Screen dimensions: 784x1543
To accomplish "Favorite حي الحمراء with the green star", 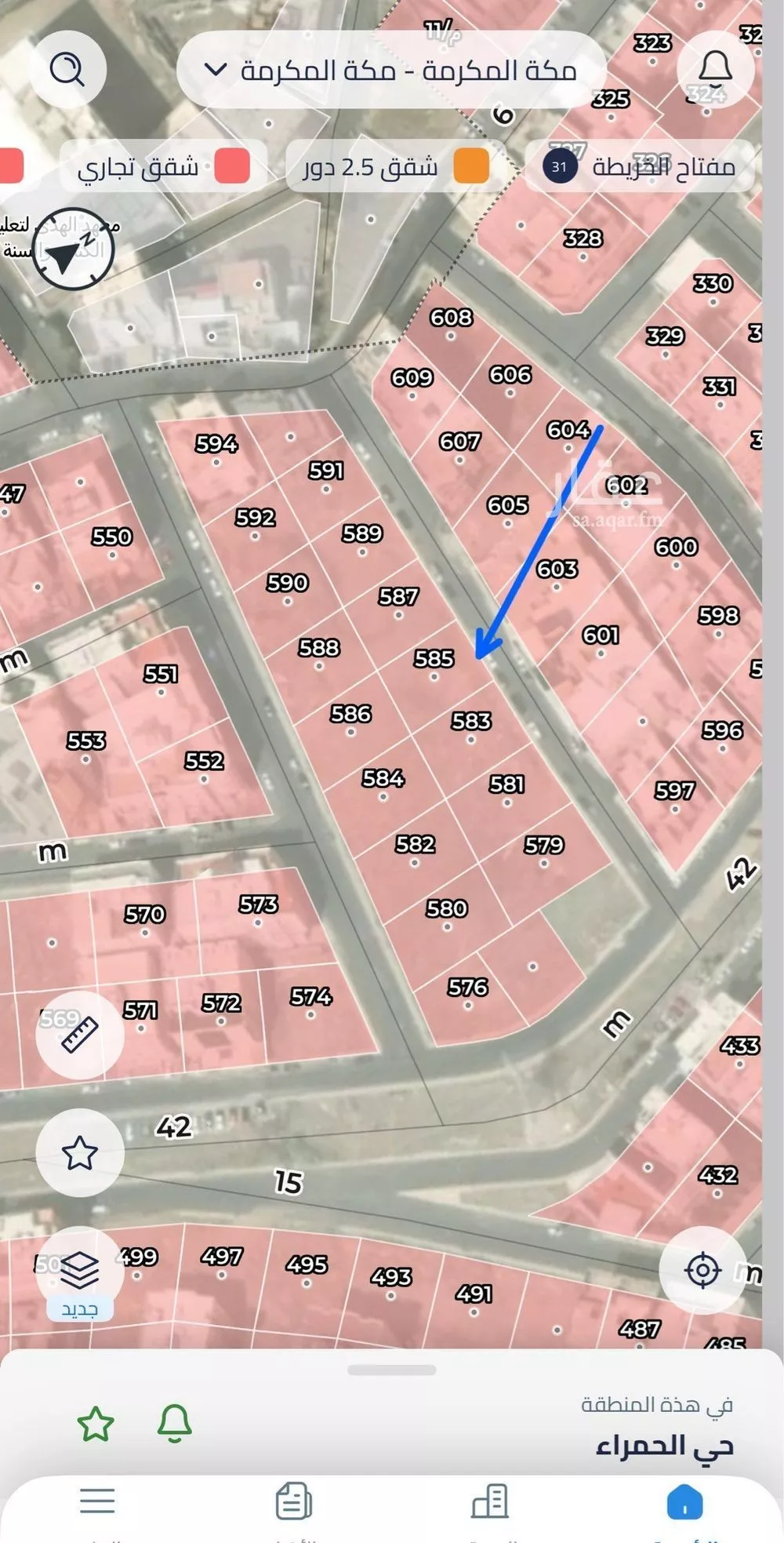I will pyautogui.click(x=96, y=1424).
